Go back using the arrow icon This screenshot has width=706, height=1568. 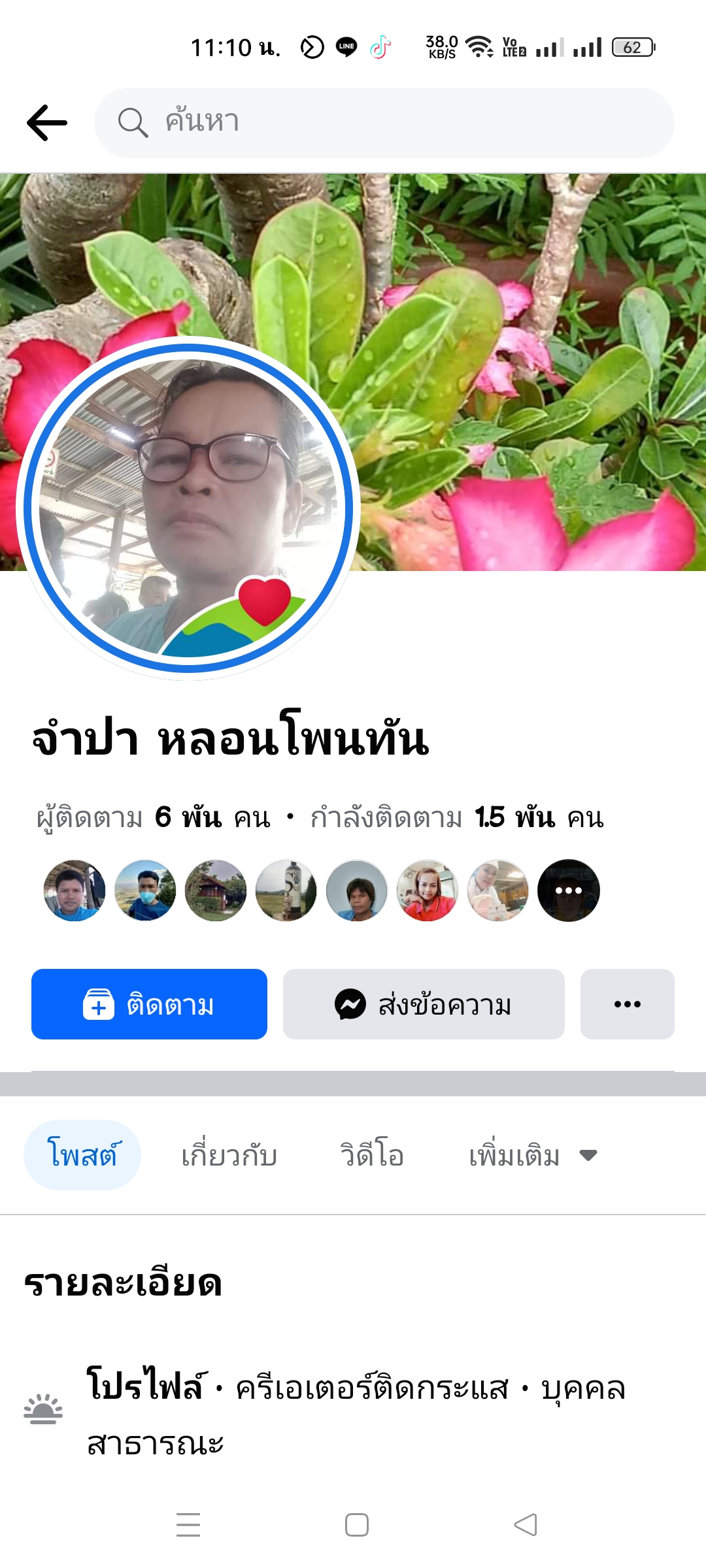(47, 123)
